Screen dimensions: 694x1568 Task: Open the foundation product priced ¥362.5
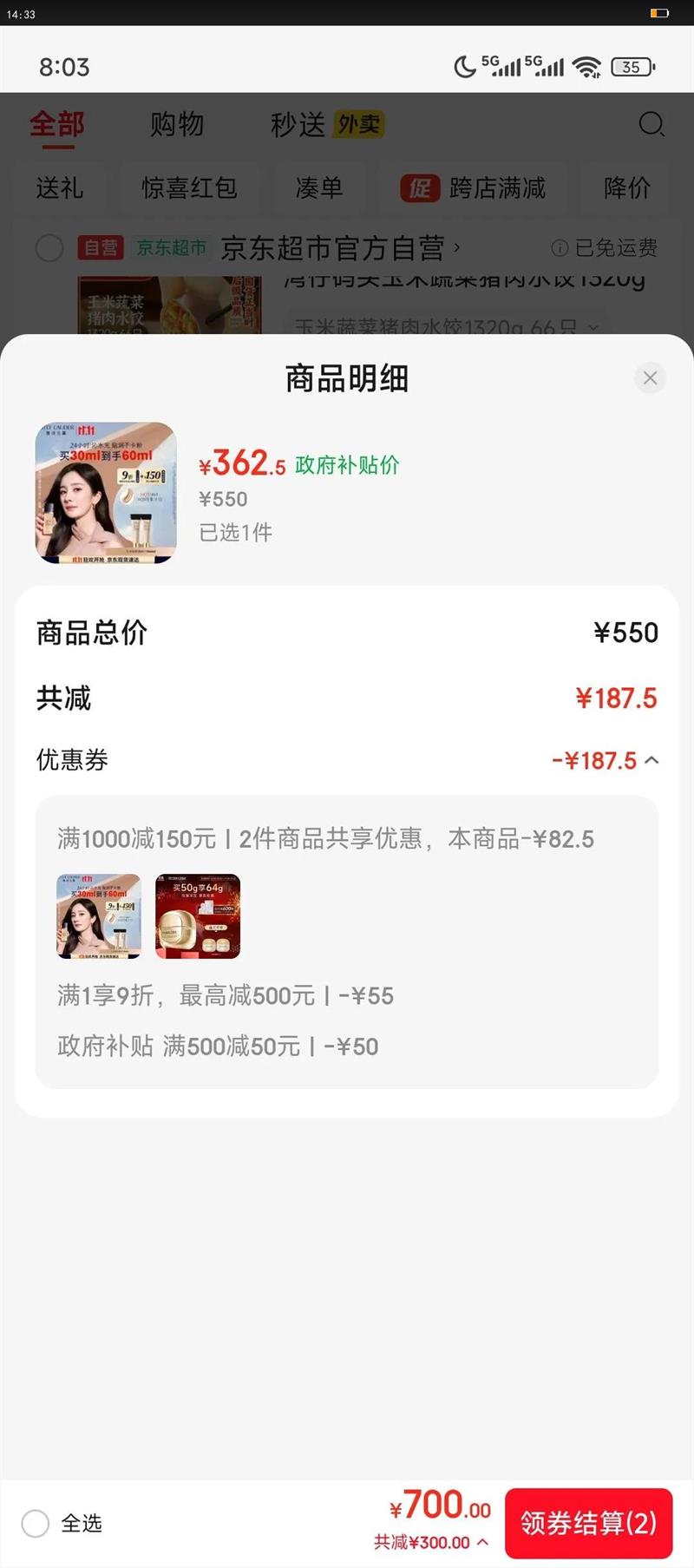click(x=106, y=493)
